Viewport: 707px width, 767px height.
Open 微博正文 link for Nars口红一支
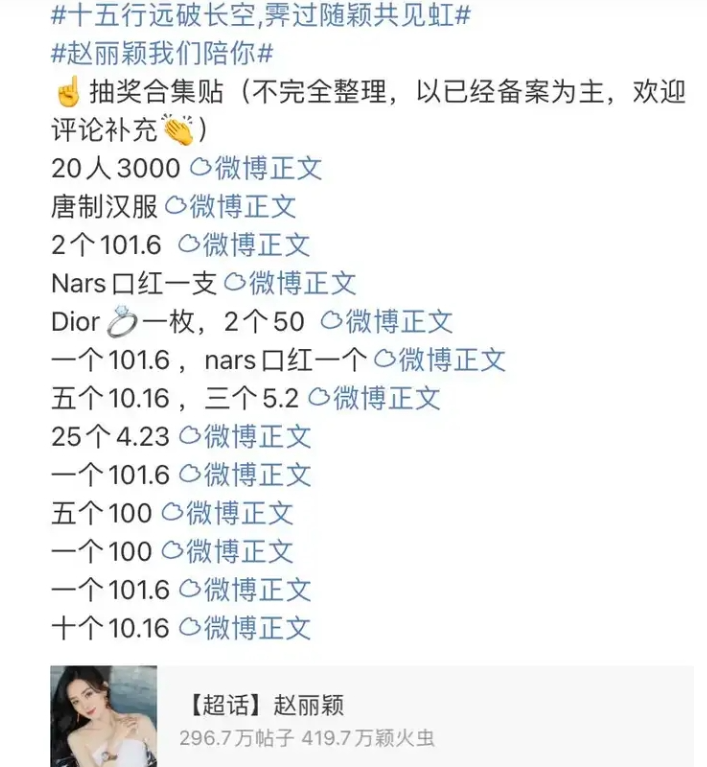point(289,283)
